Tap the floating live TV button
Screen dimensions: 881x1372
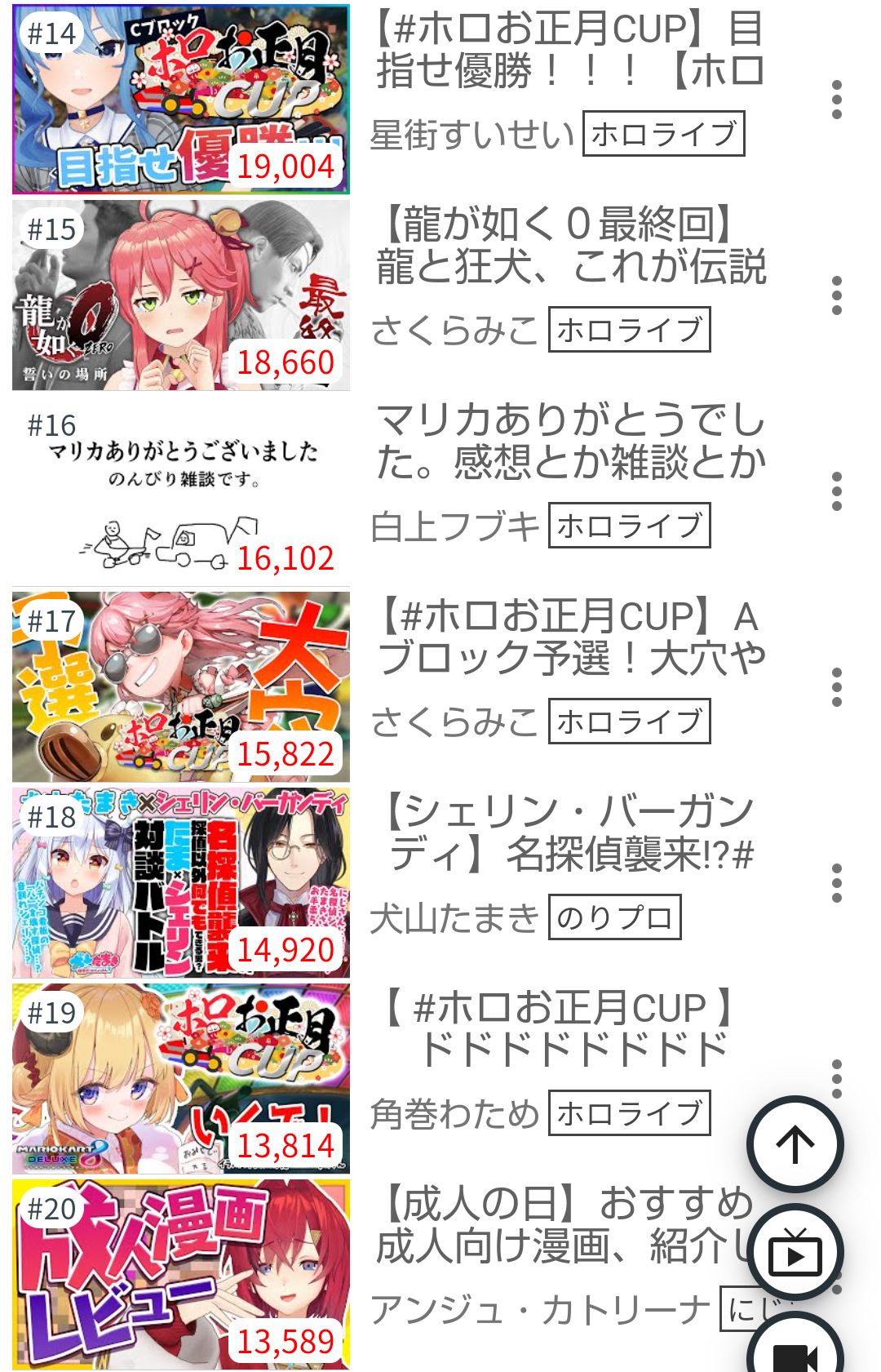[x=795, y=1253]
